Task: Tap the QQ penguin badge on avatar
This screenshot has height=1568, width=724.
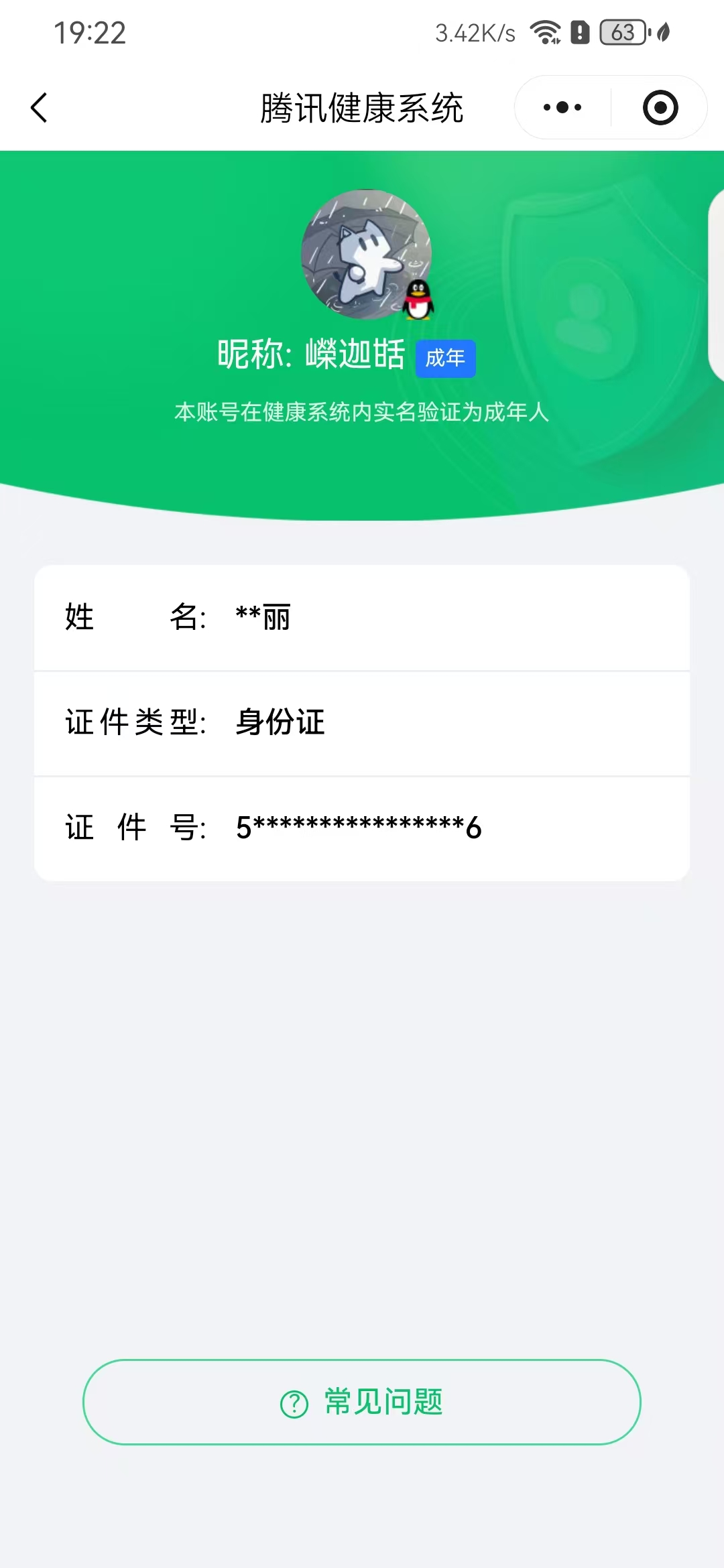Action: pos(418,300)
